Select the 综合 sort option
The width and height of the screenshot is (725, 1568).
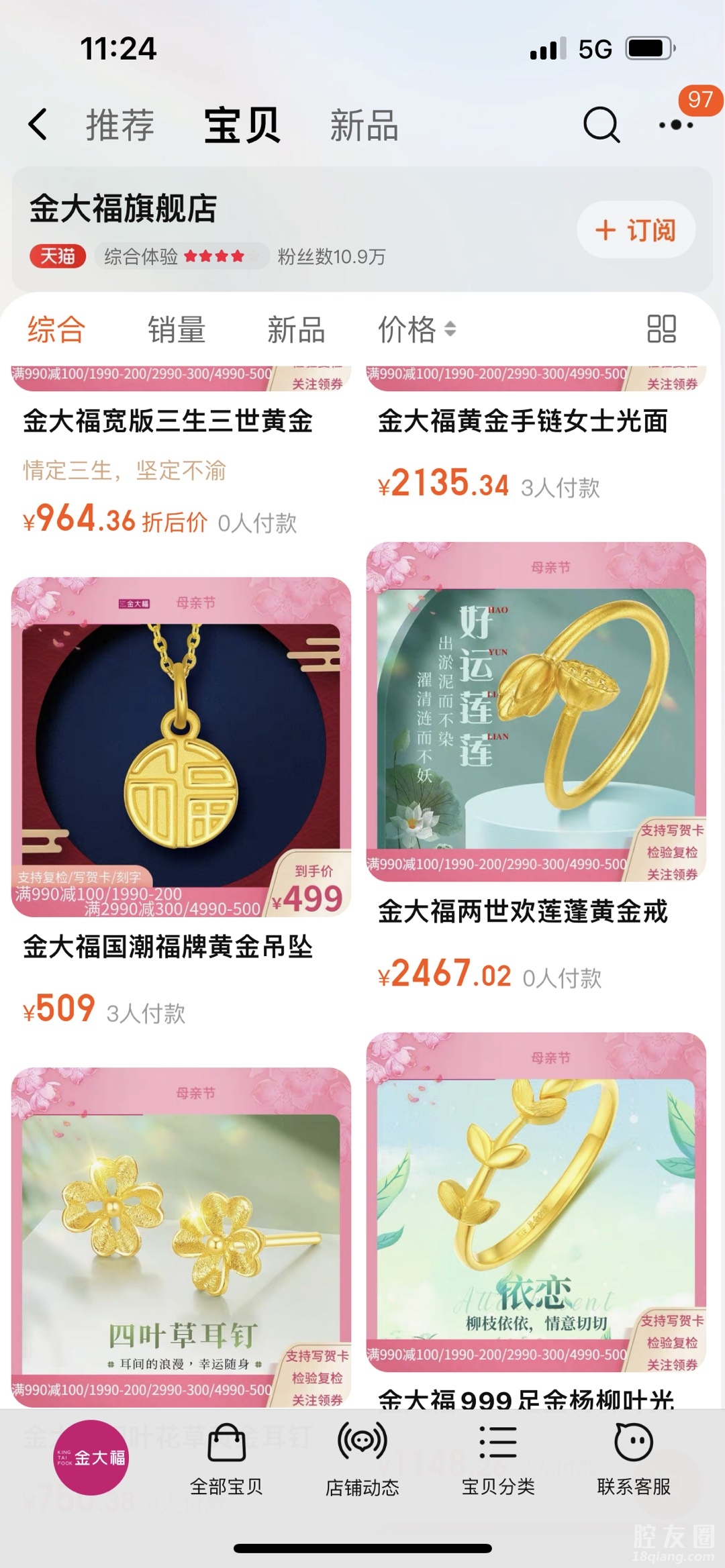coord(56,329)
